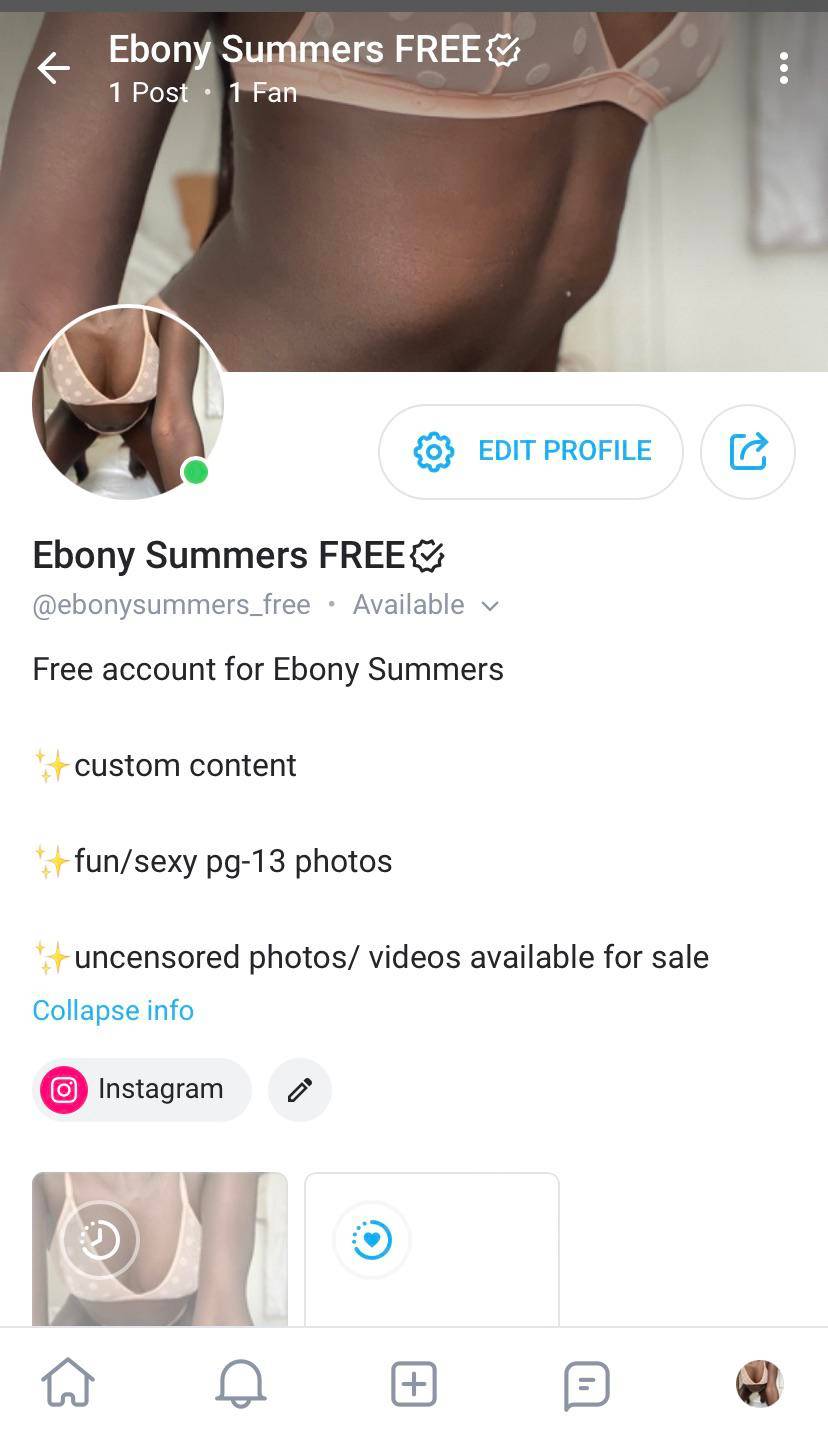The width and height of the screenshot is (828, 1436).
Task: Open your profile avatar in the bottom bar
Action: (759, 1385)
